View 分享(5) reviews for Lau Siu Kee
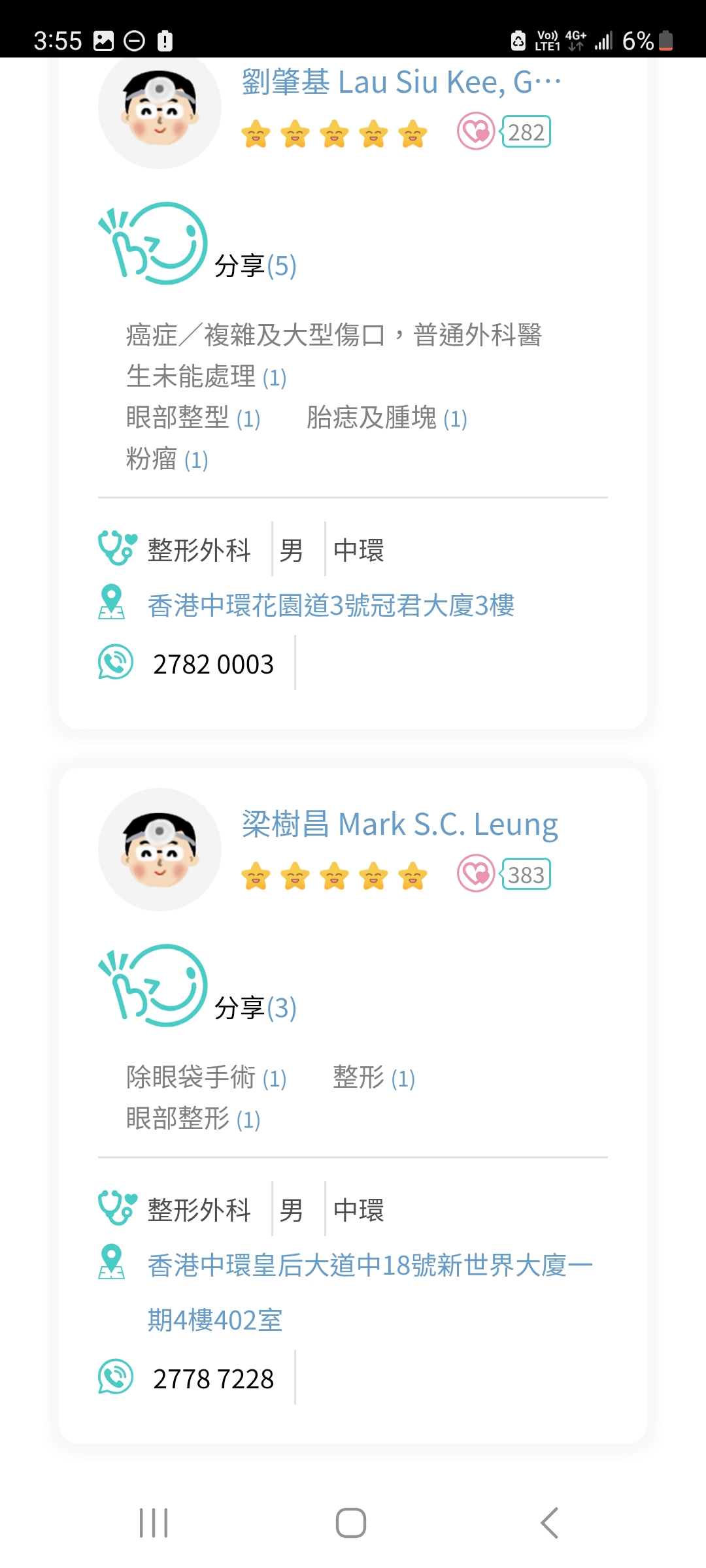706x1568 pixels. 255,266
